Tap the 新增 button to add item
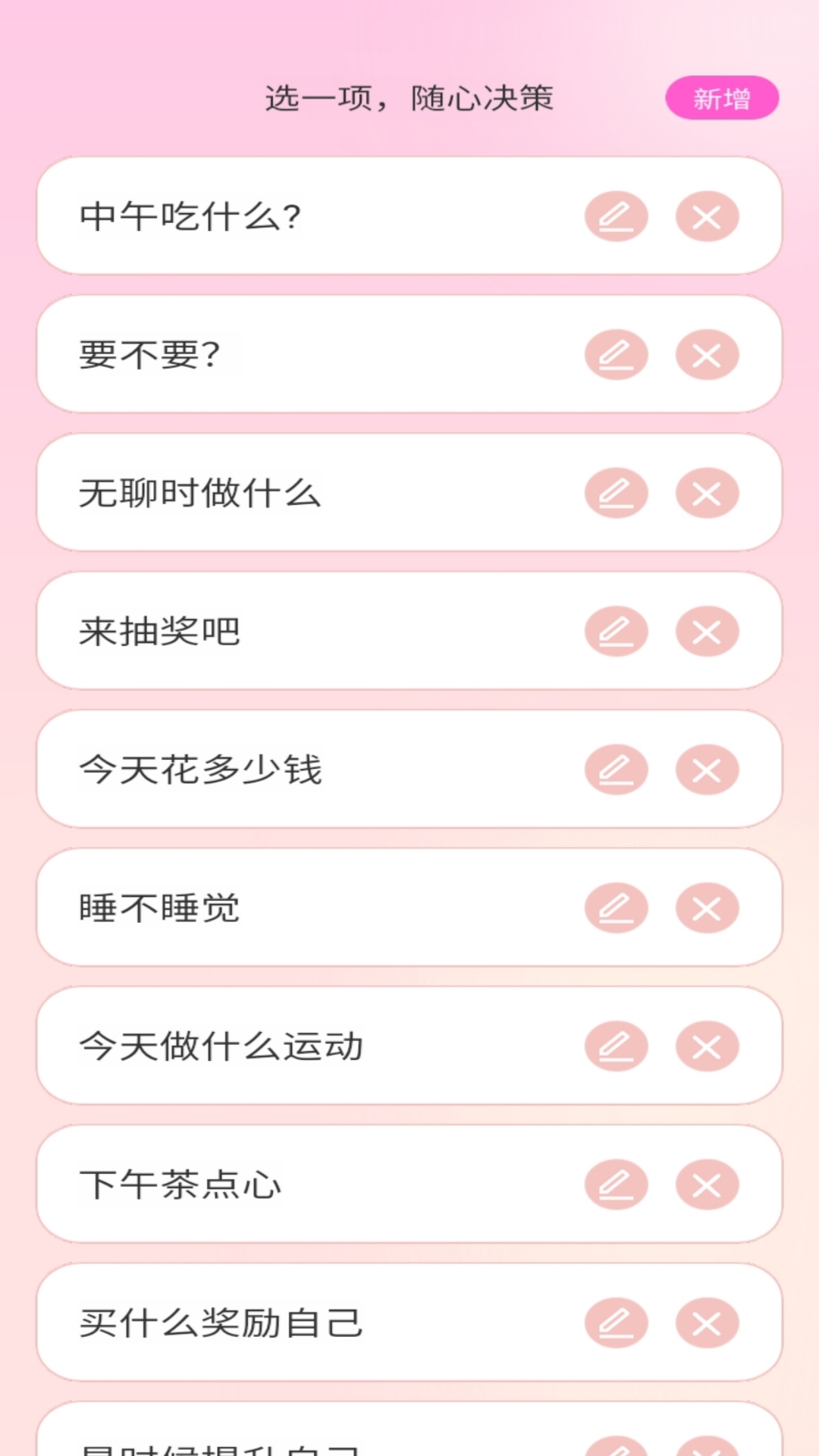Screen dimensions: 819x1456 (x=721, y=99)
